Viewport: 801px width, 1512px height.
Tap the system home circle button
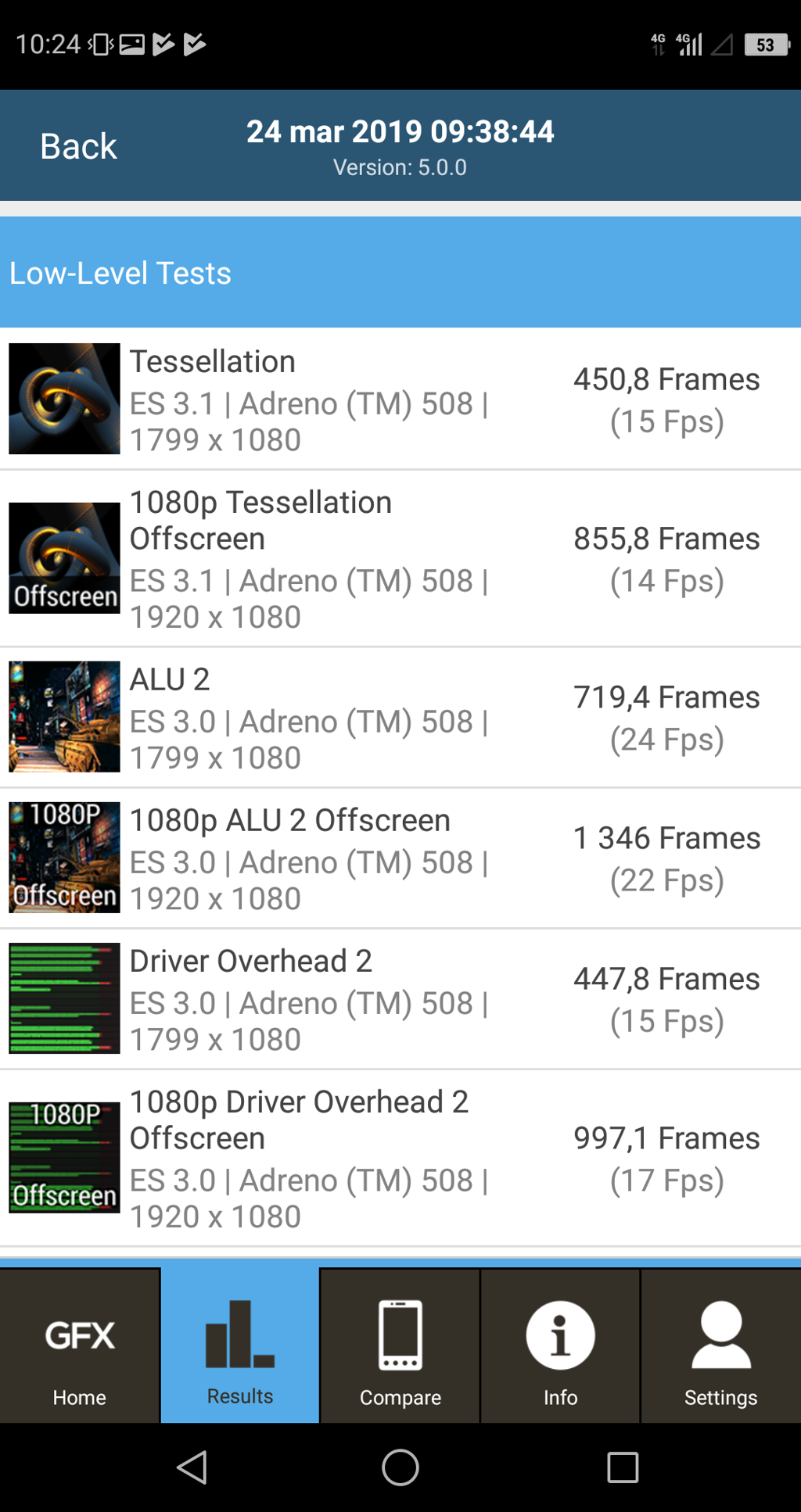[400, 1467]
